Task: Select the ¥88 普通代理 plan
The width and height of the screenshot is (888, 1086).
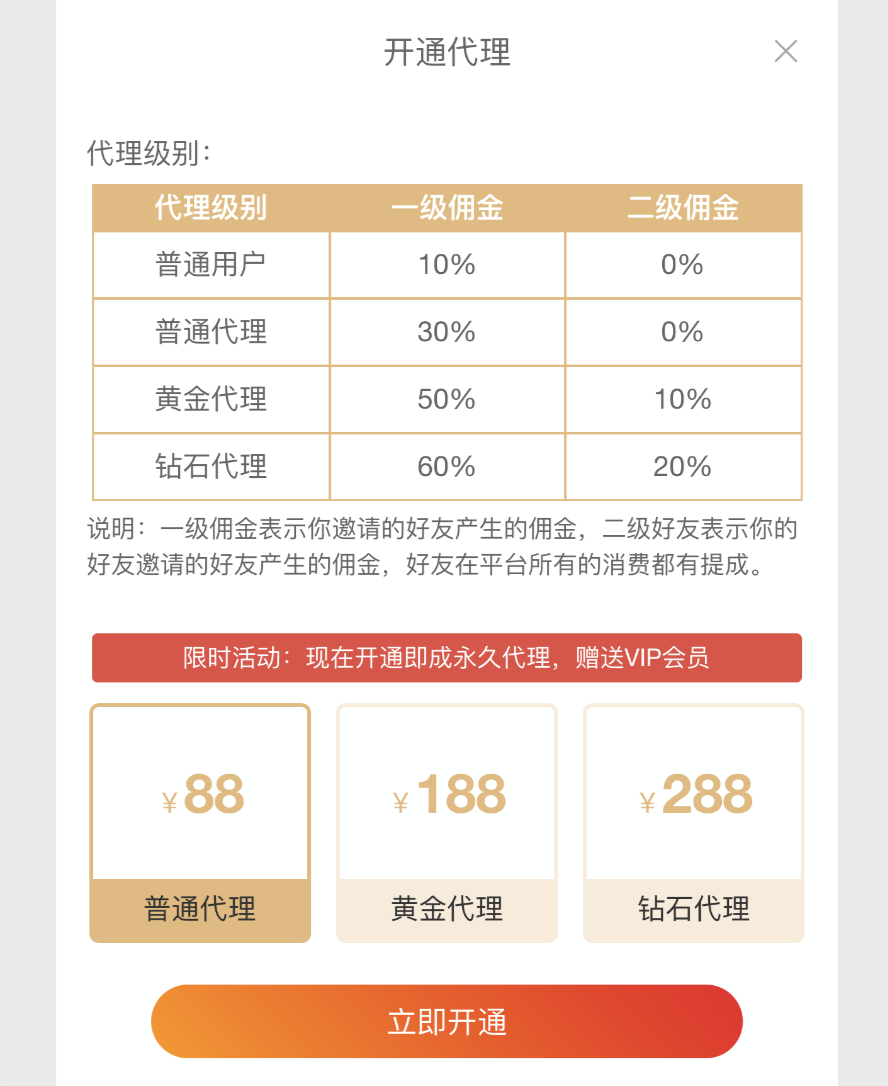Action: click(x=200, y=823)
